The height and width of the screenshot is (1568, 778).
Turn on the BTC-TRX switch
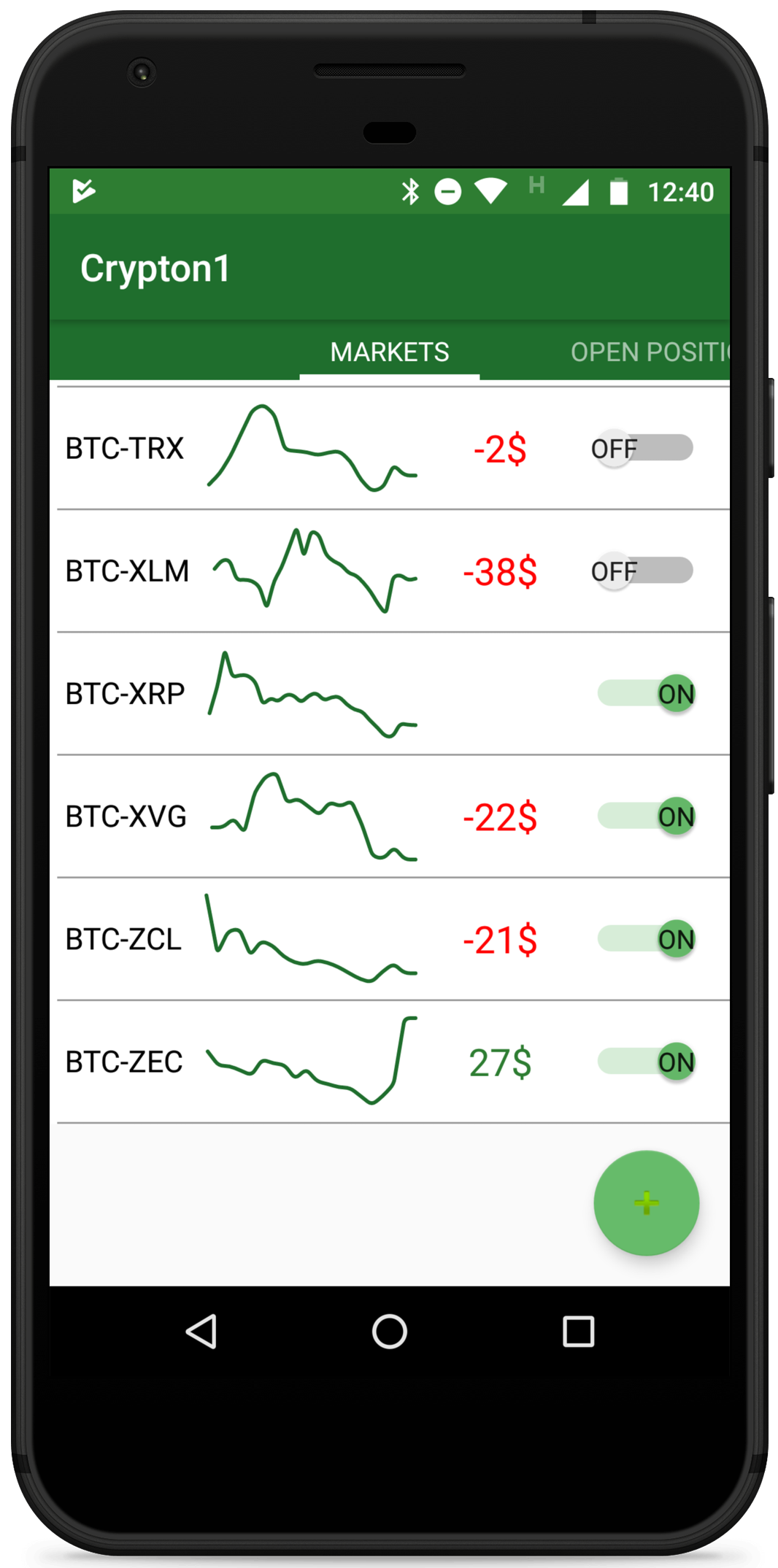pos(642,448)
